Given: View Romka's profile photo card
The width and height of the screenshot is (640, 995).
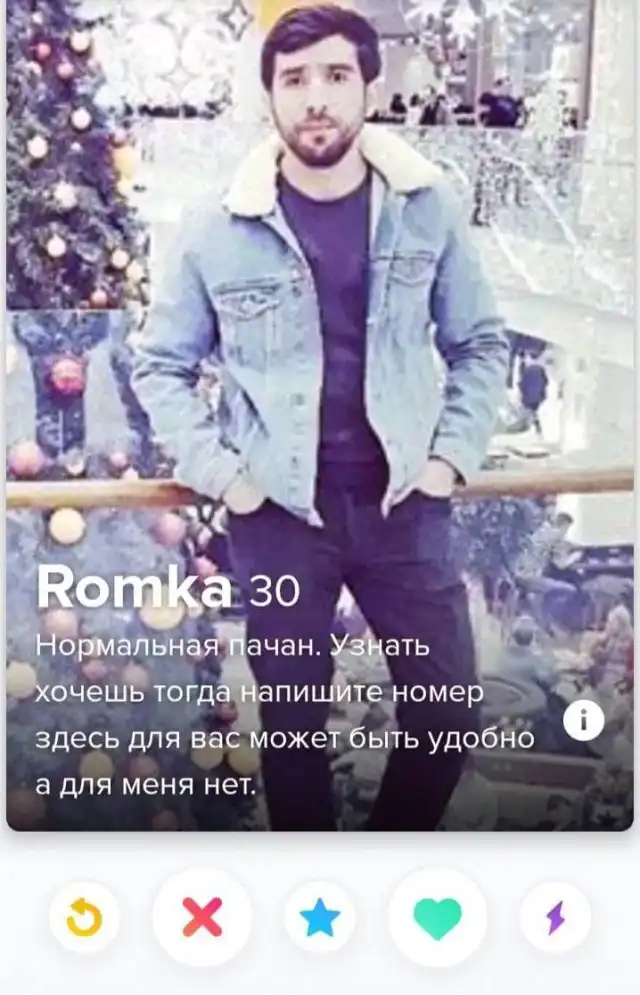Looking at the screenshot, I should (320, 350).
